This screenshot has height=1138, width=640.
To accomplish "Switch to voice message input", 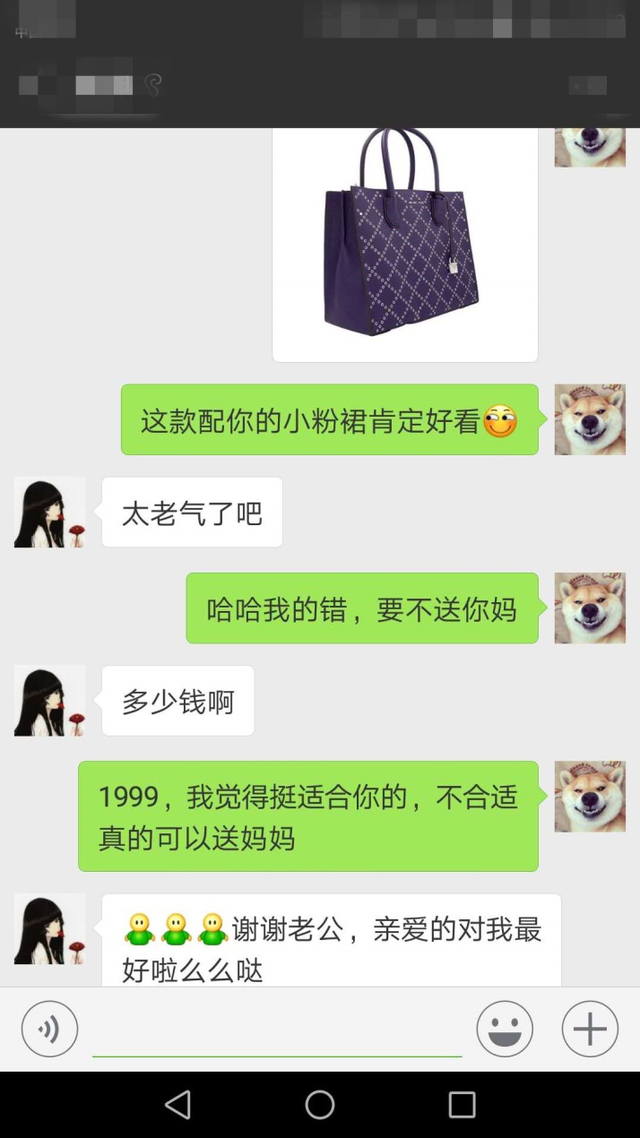I will tap(49, 1029).
